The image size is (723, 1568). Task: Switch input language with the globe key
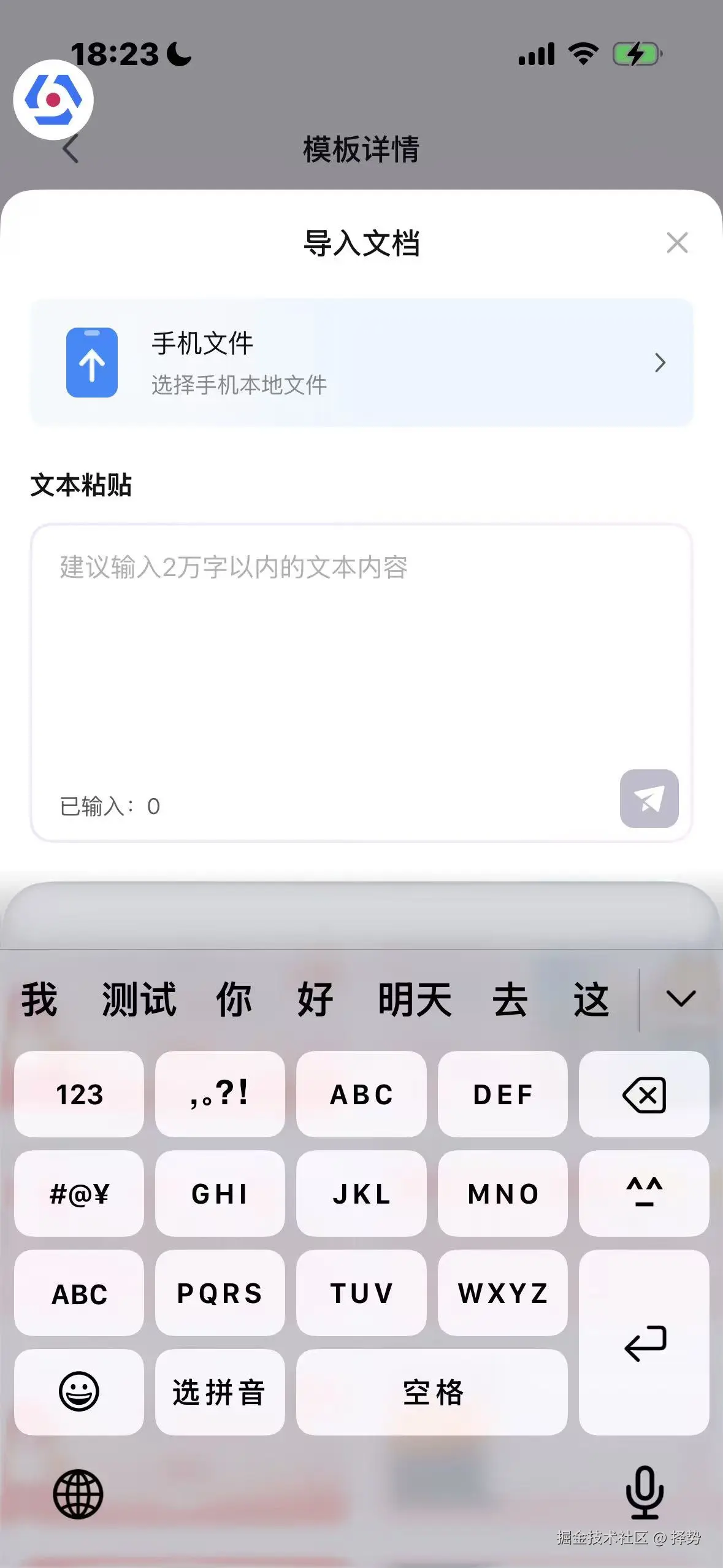[x=78, y=1494]
